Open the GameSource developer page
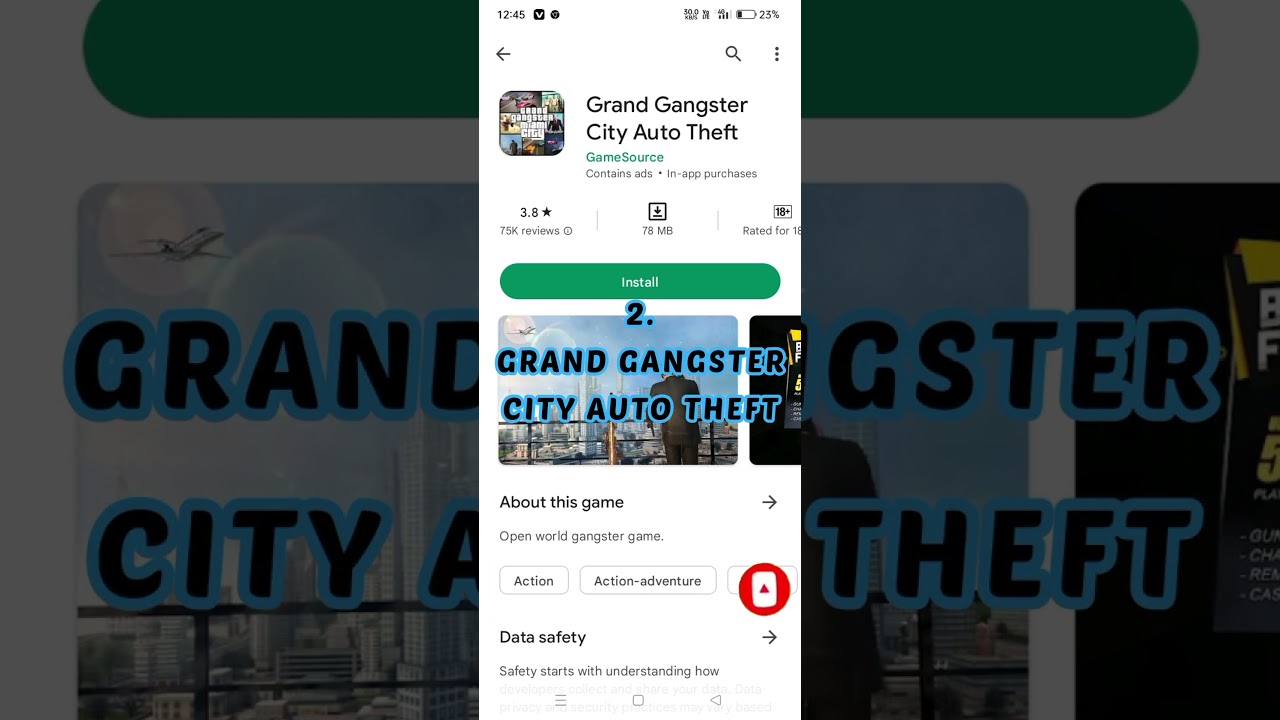Image resolution: width=1280 pixels, height=720 pixels. 624,157
